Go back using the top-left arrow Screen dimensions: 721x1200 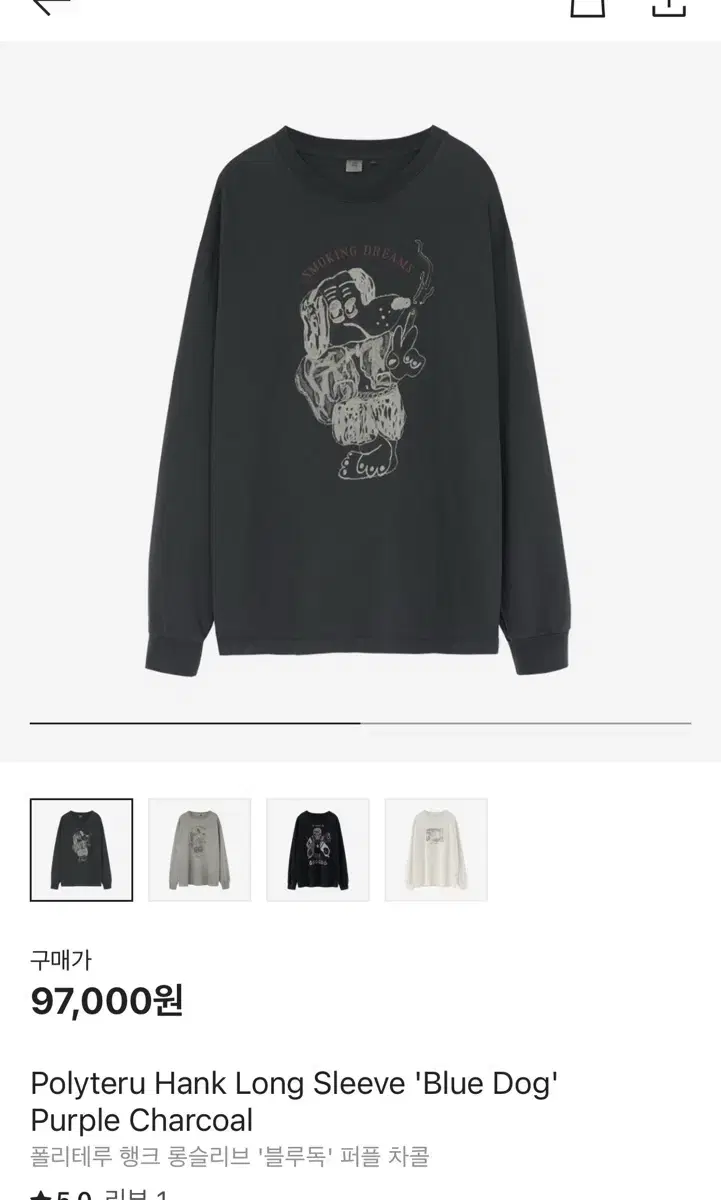tap(52, 6)
